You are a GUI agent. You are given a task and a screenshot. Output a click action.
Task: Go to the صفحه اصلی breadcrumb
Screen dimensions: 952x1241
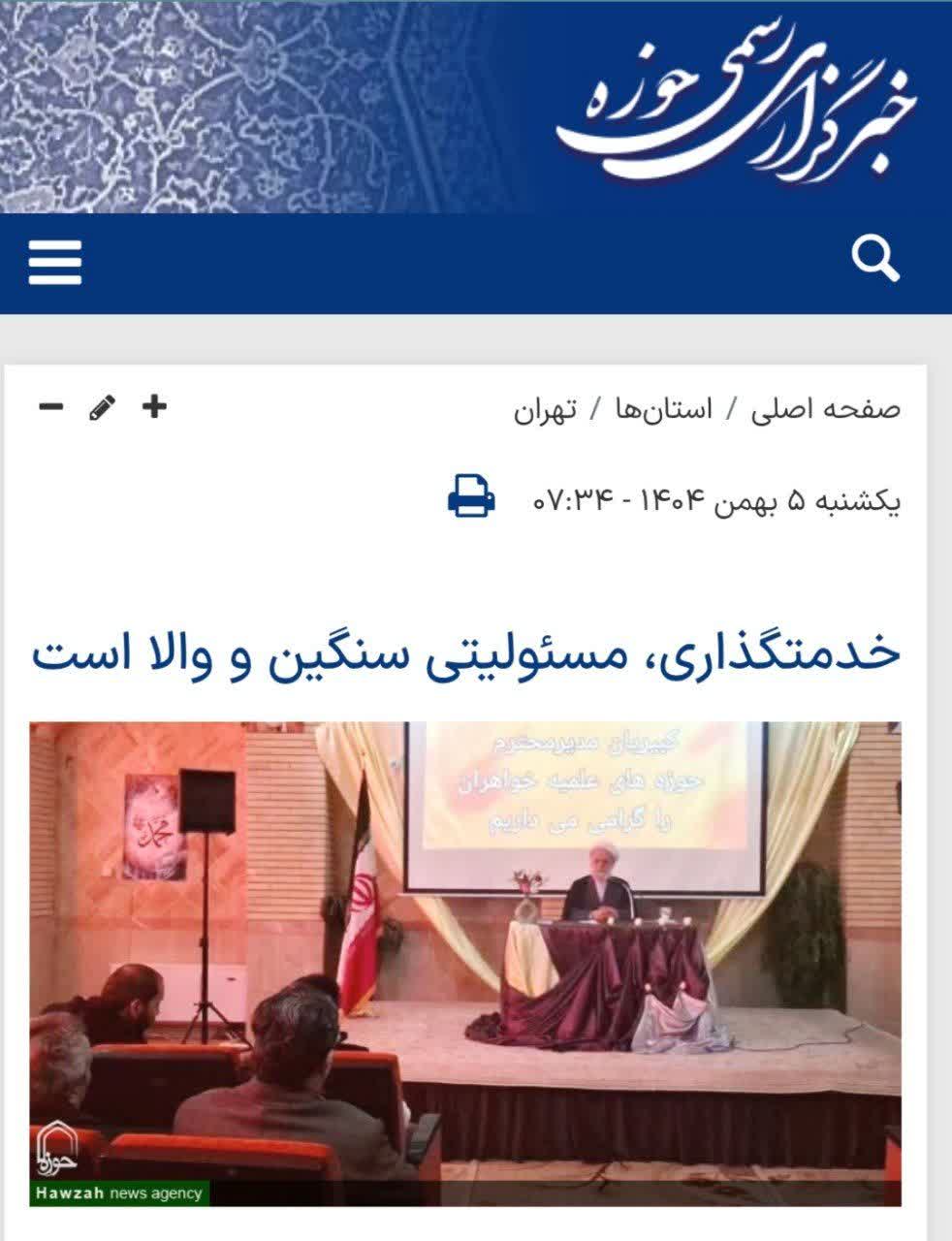(x=826, y=409)
